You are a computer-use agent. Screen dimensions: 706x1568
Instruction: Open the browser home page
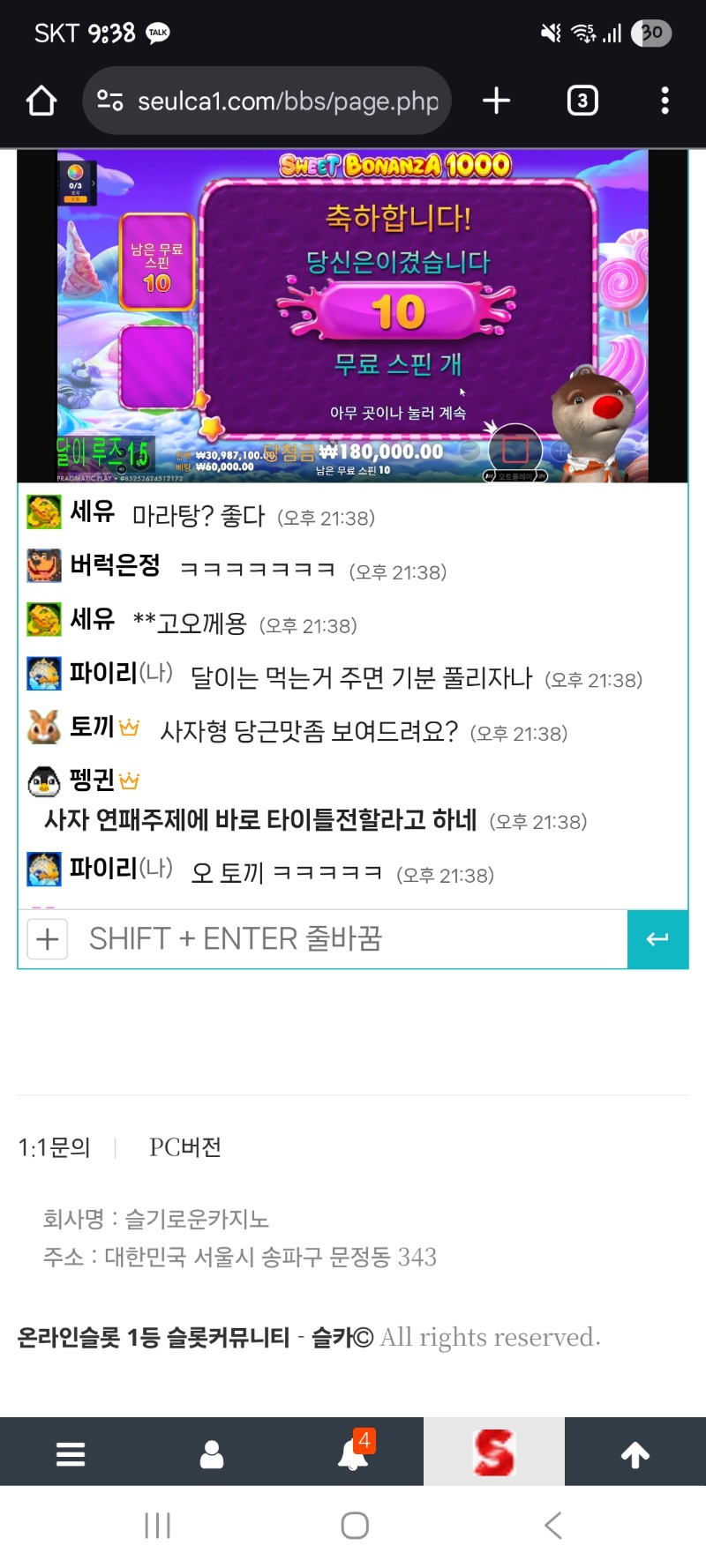coord(41,101)
